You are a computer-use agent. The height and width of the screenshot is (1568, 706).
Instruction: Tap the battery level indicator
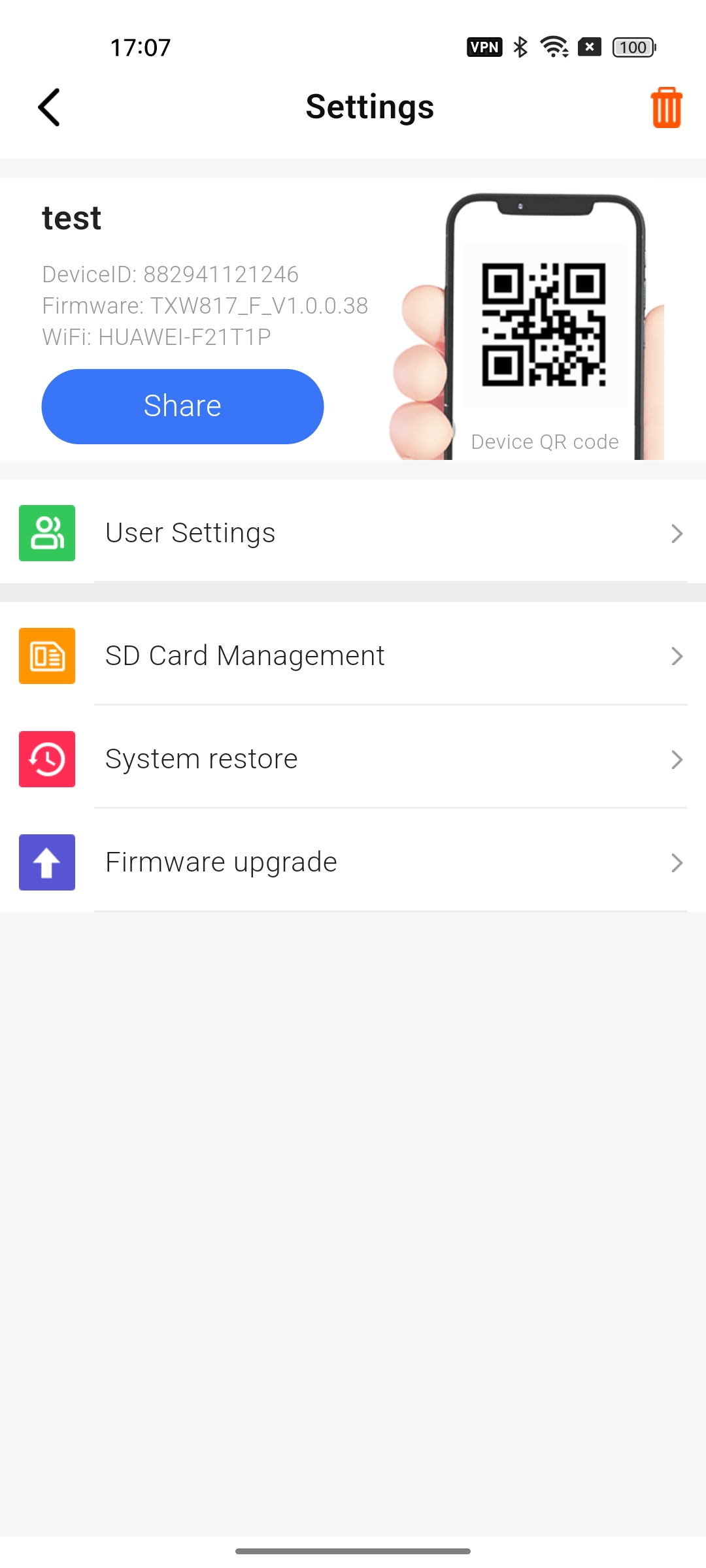tap(631, 46)
